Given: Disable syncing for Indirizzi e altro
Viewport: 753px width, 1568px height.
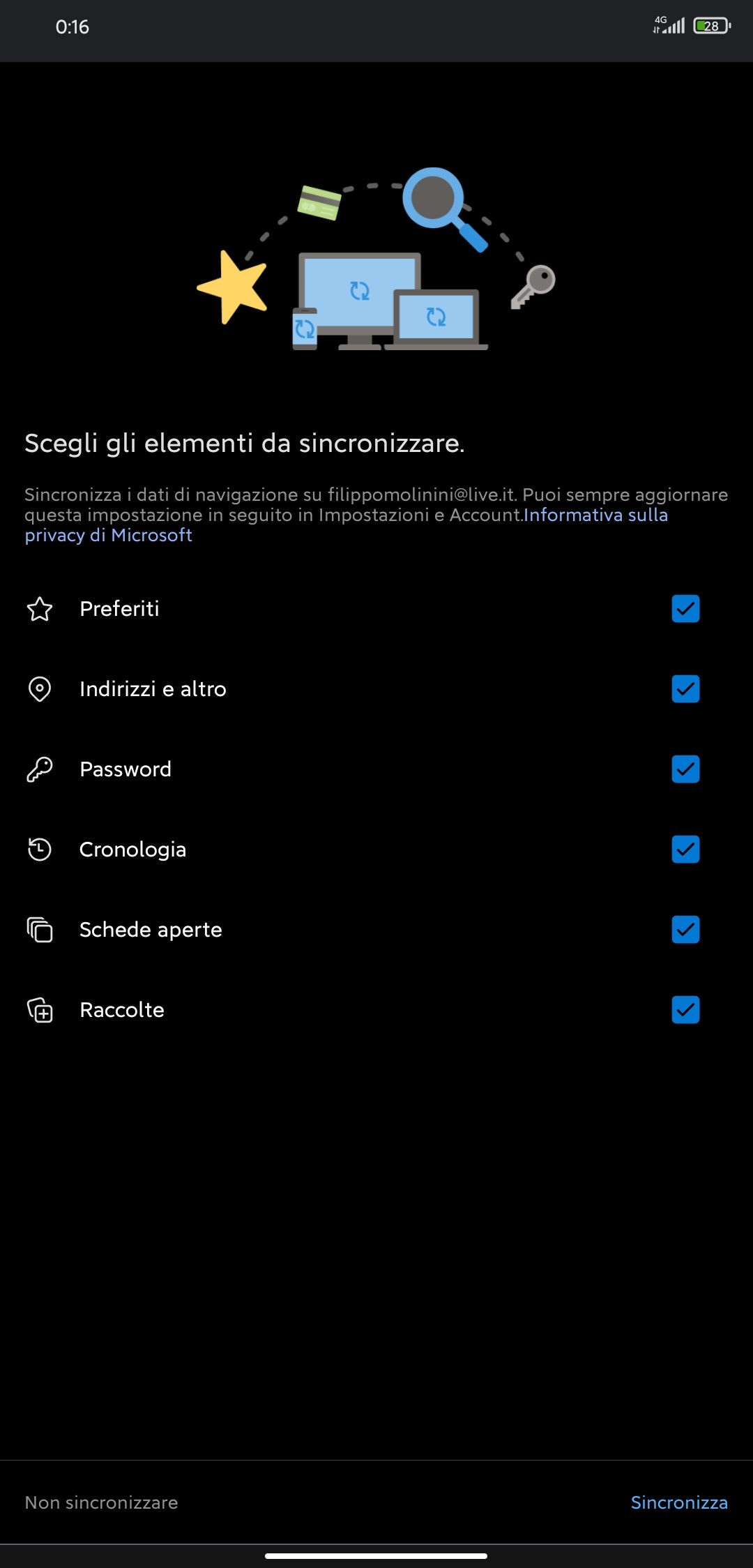Looking at the screenshot, I should pyautogui.click(x=685, y=688).
